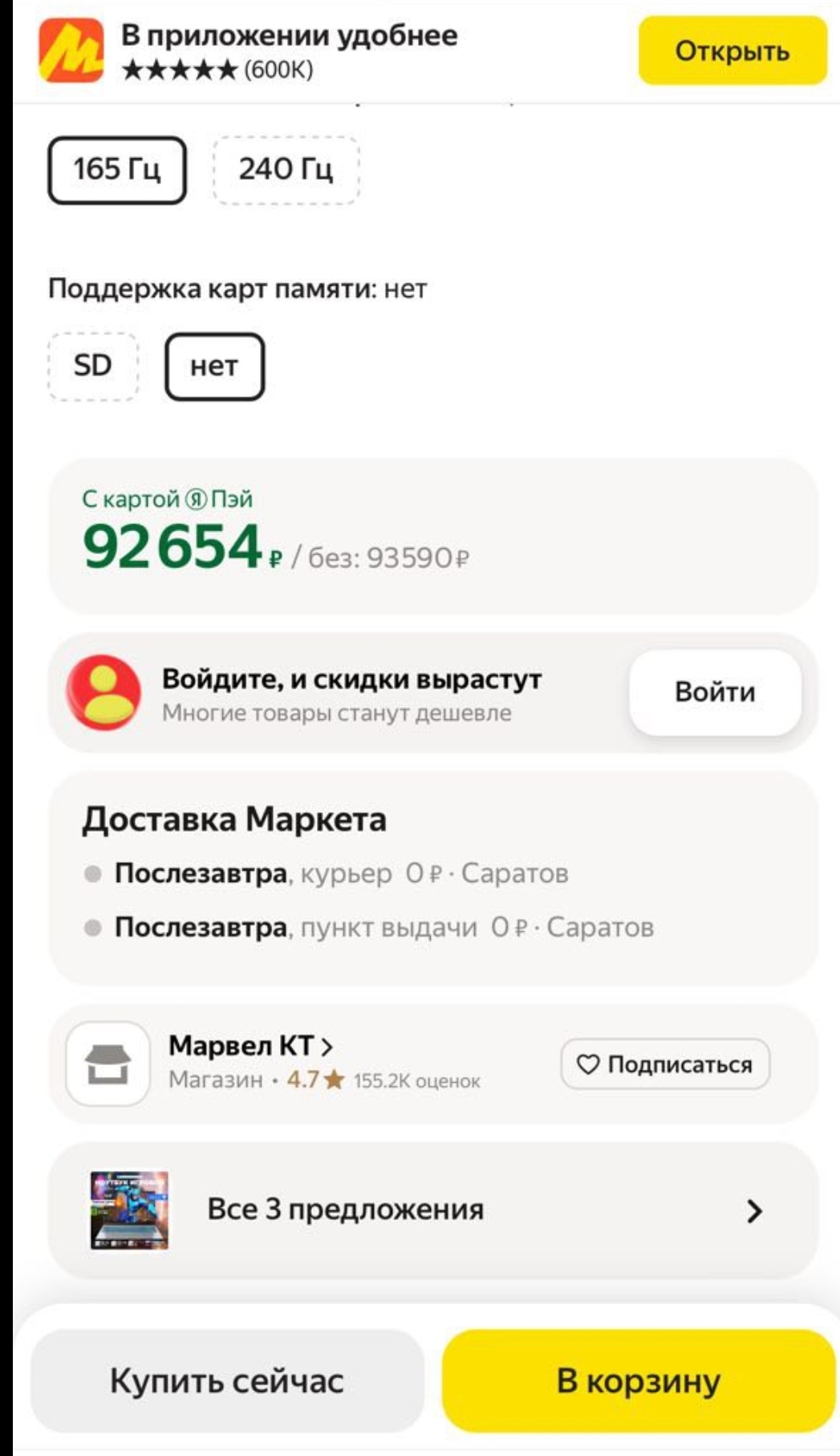
Task: Subscribe to the store with Подписаться
Action: [665, 1064]
